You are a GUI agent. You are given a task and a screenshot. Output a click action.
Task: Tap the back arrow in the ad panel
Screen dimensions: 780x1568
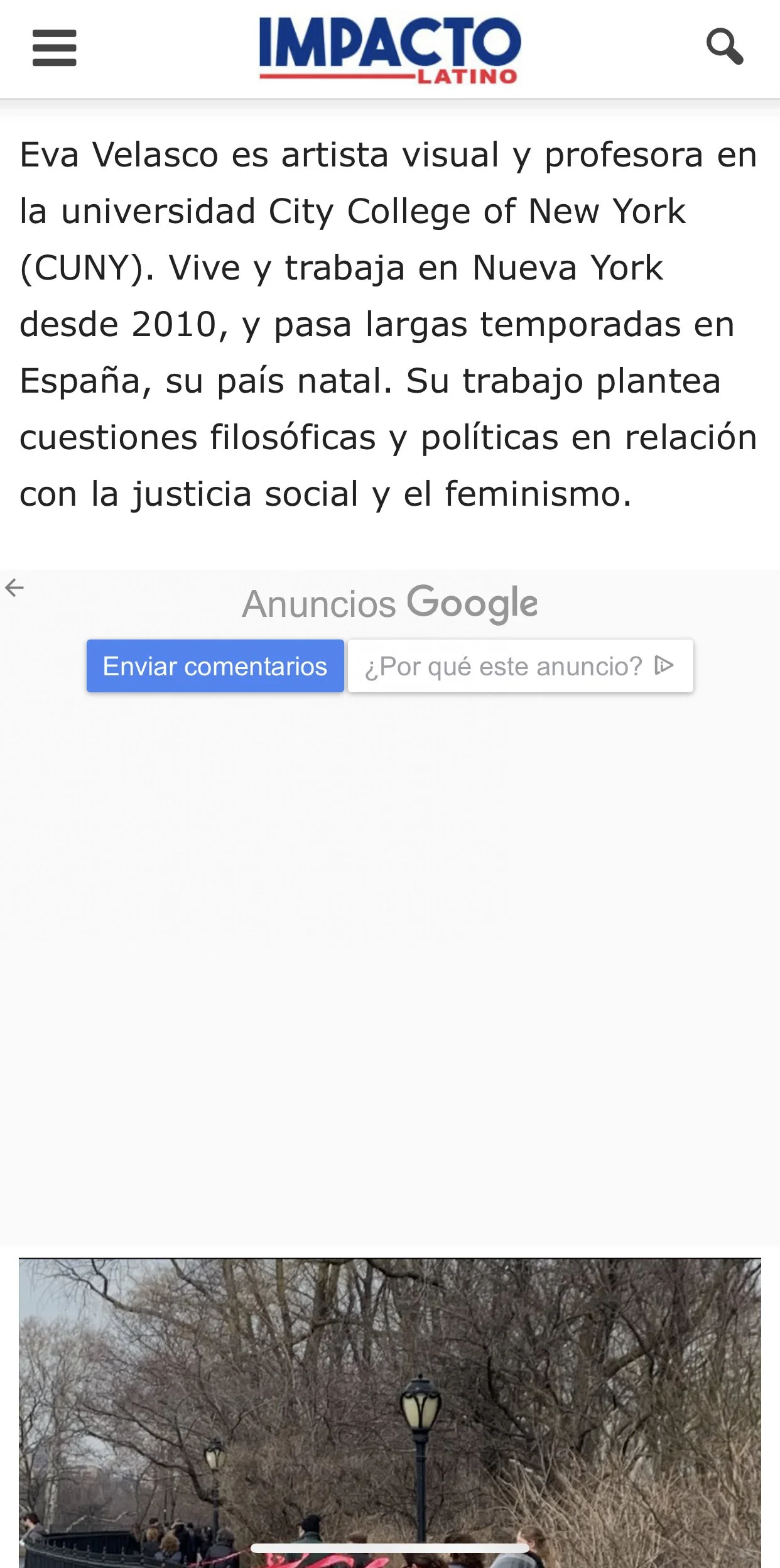coord(14,588)
